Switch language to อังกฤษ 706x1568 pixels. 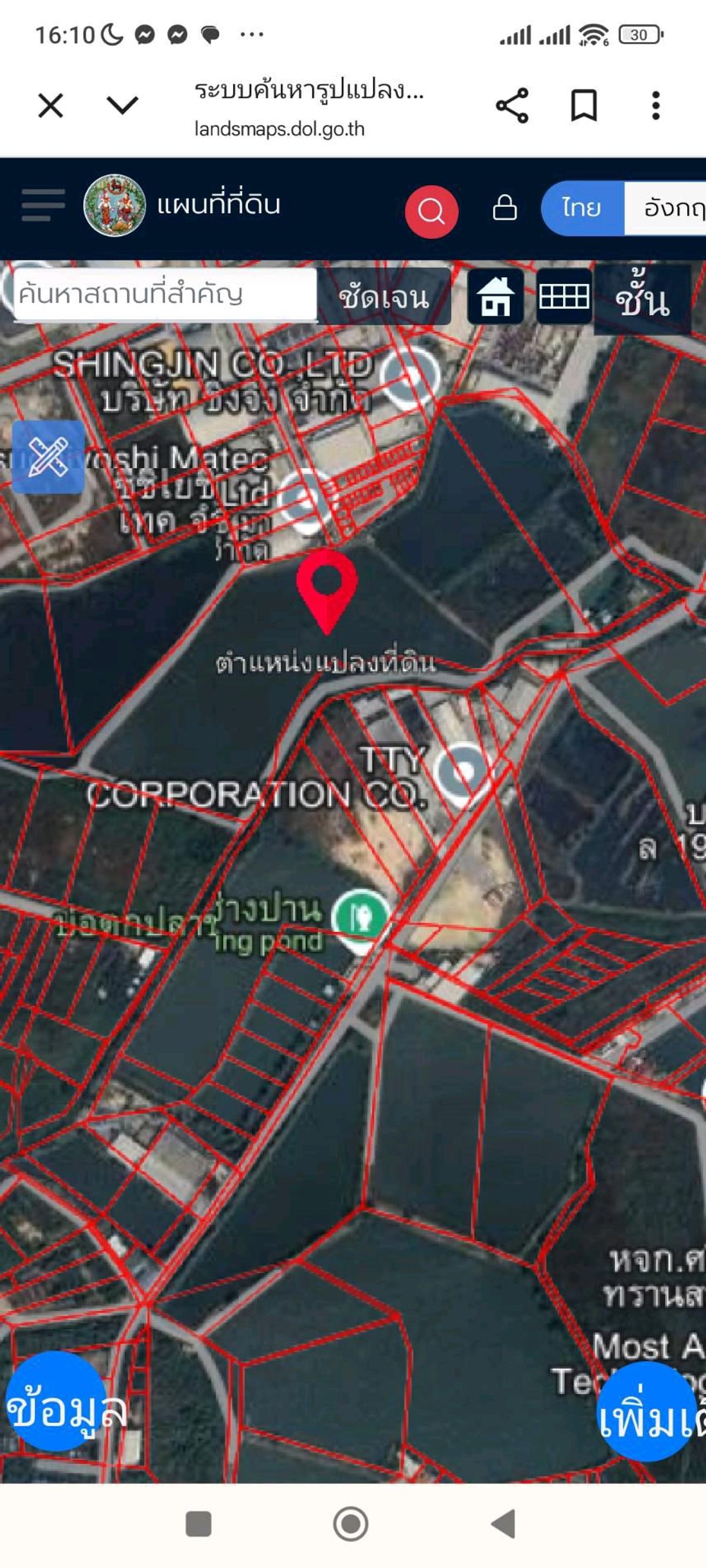[665, 208]
